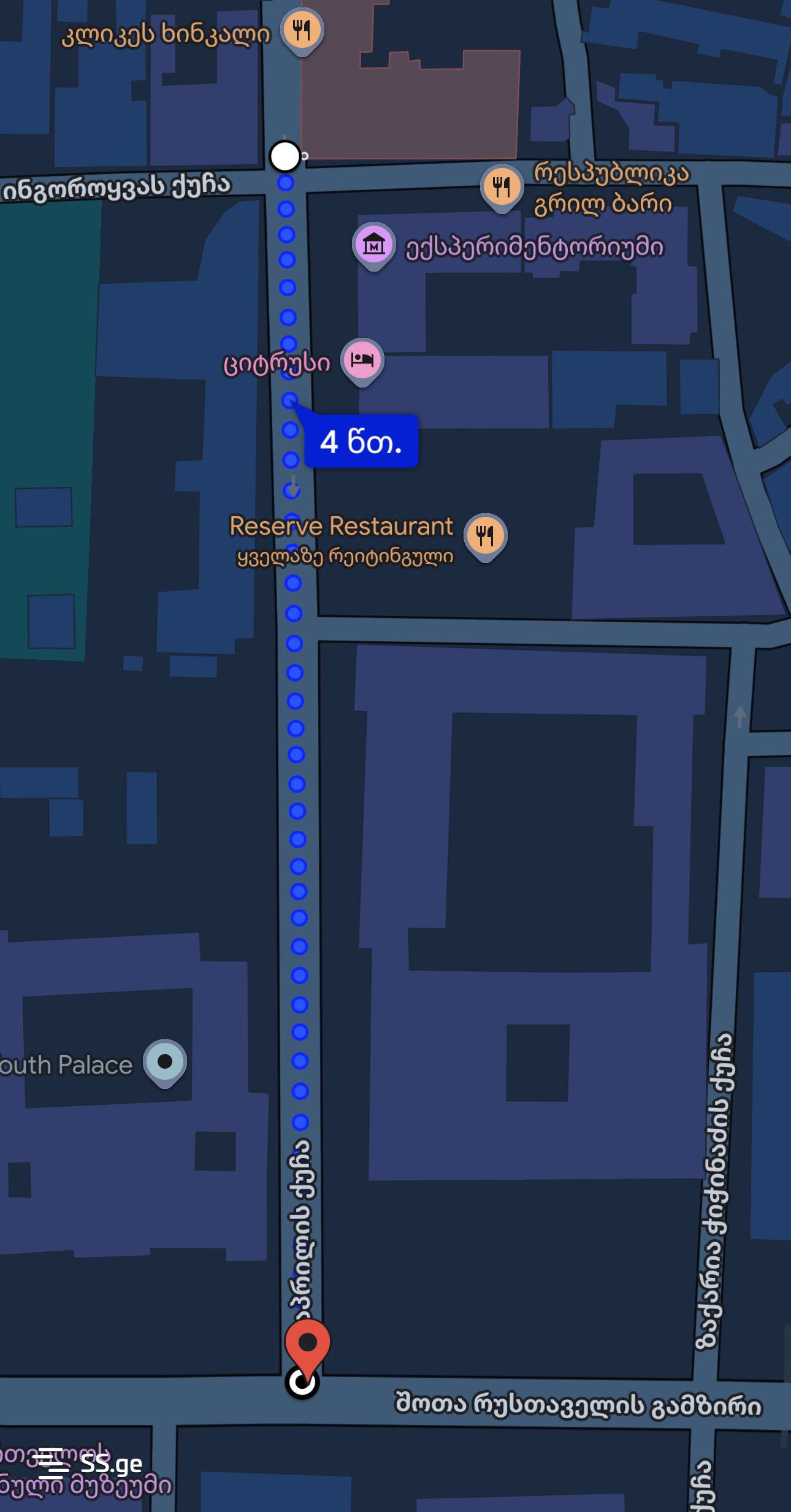Image resolution: width=791 pixels, height=1512 pixels.
Task: Select the რესპუბლიკა გრილ ბარი restaurant marker
Action: pos(502,188)
